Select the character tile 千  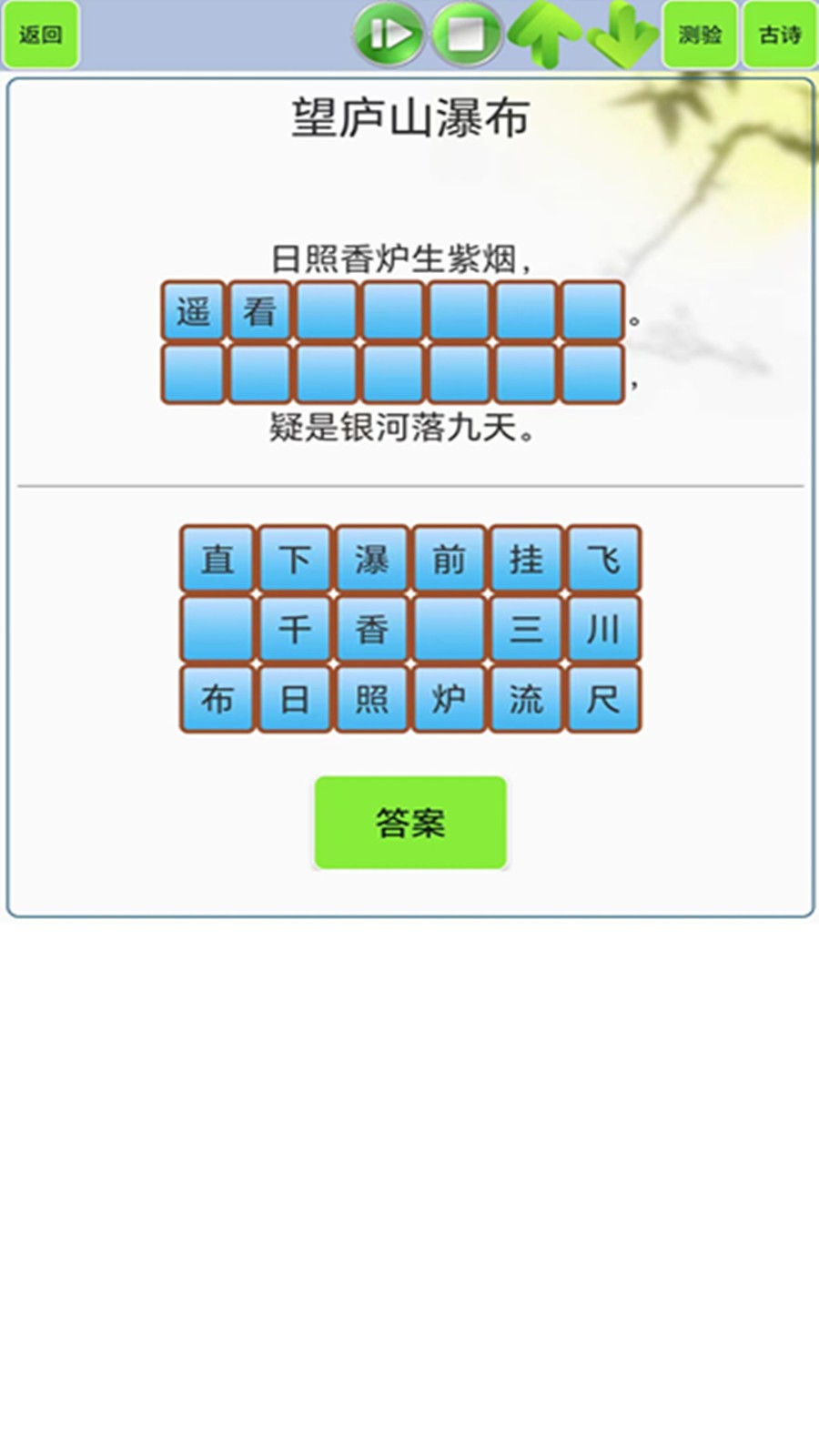coord(295,629)
